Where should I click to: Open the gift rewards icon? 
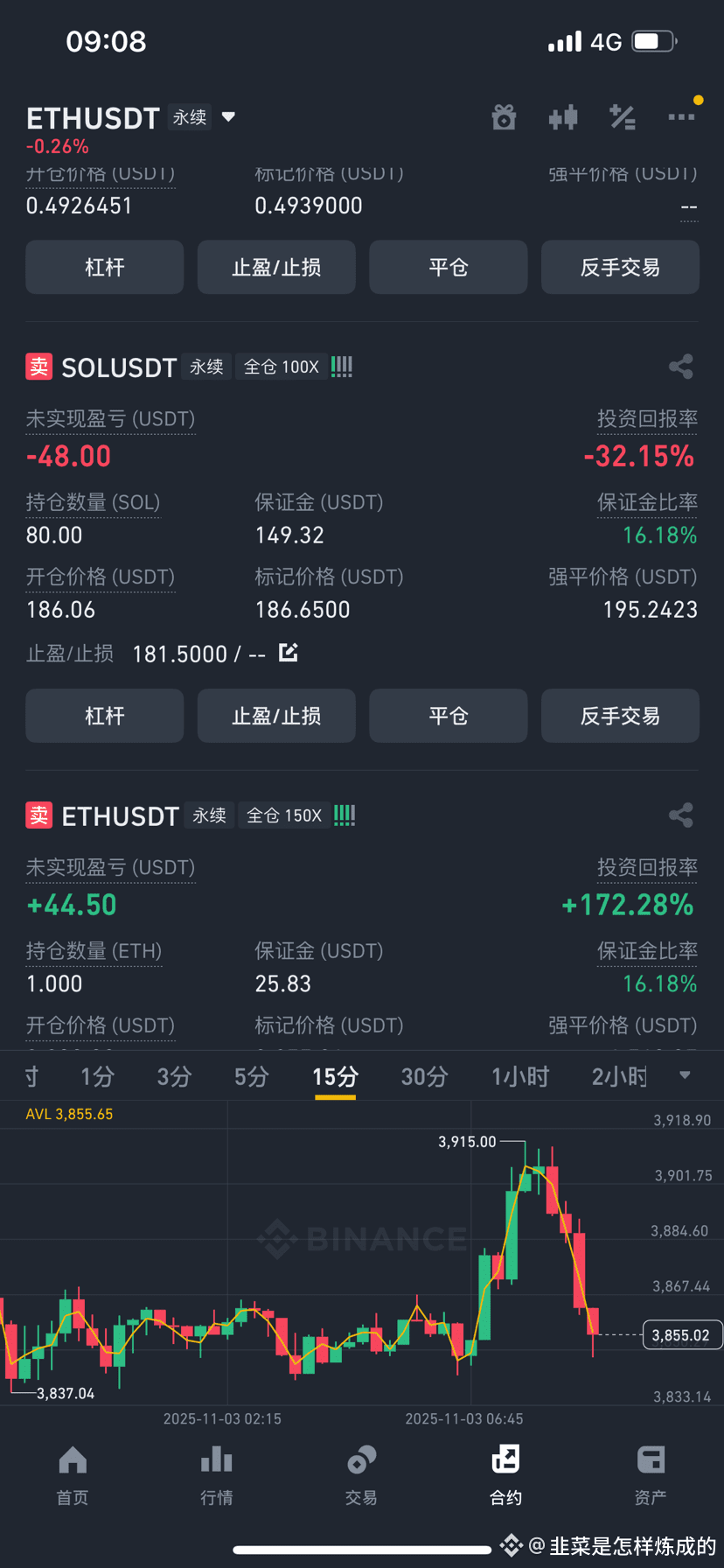[x=504, y=117]
